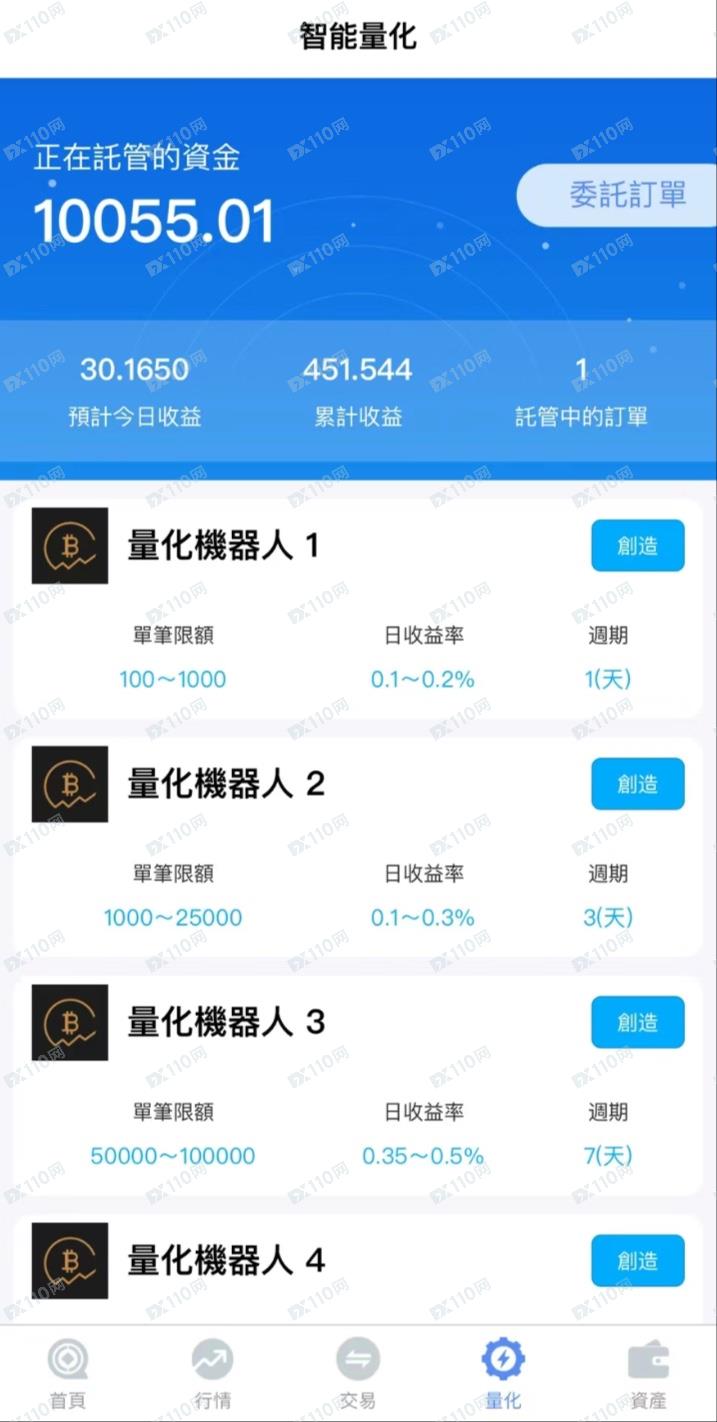Go to the 首頁 home tab
The image size is (717, 1422).
click(68, 1375)
